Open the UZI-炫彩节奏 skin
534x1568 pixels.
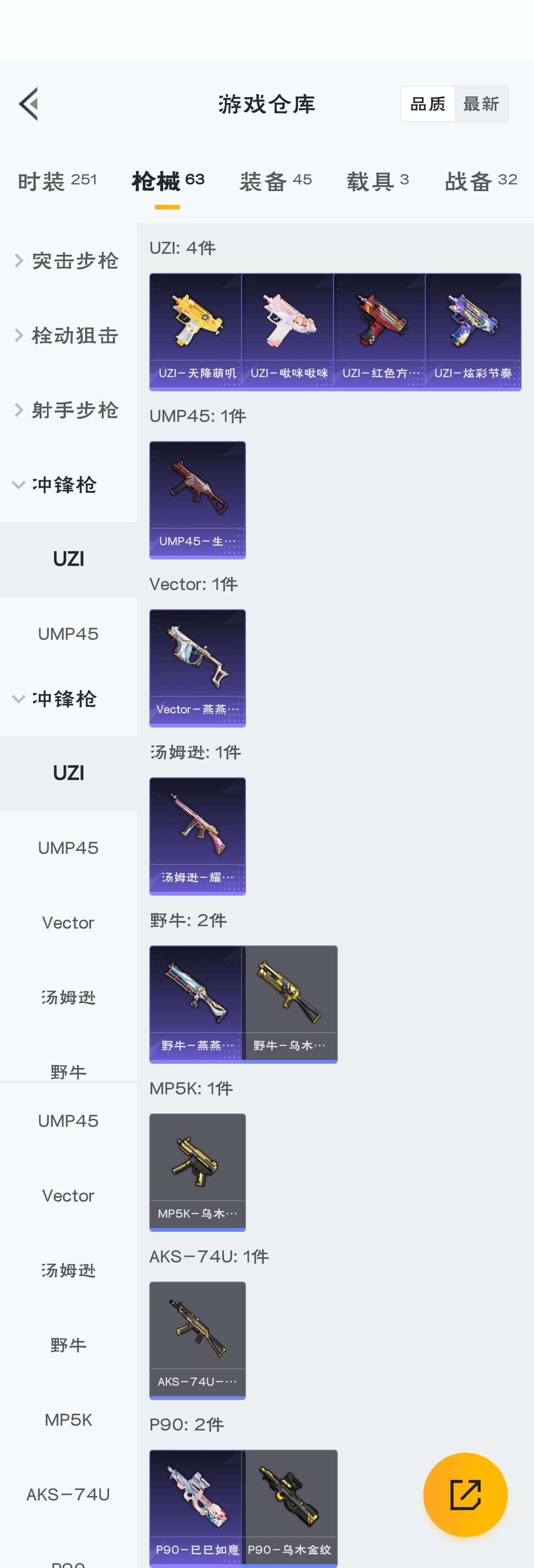click(x=473, y=332)
